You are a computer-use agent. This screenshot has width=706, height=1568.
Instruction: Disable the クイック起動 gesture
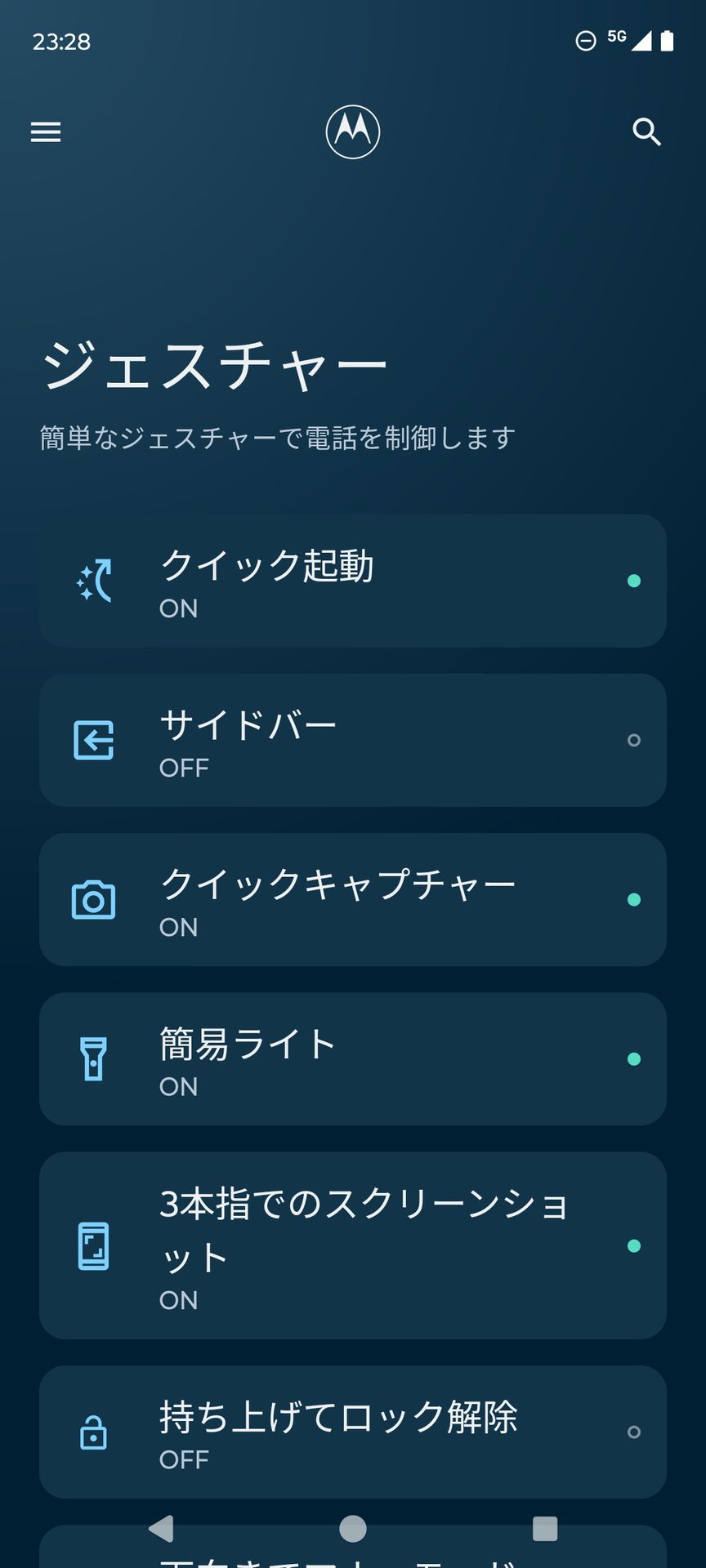pyautogui.click(x=633, y=578)
